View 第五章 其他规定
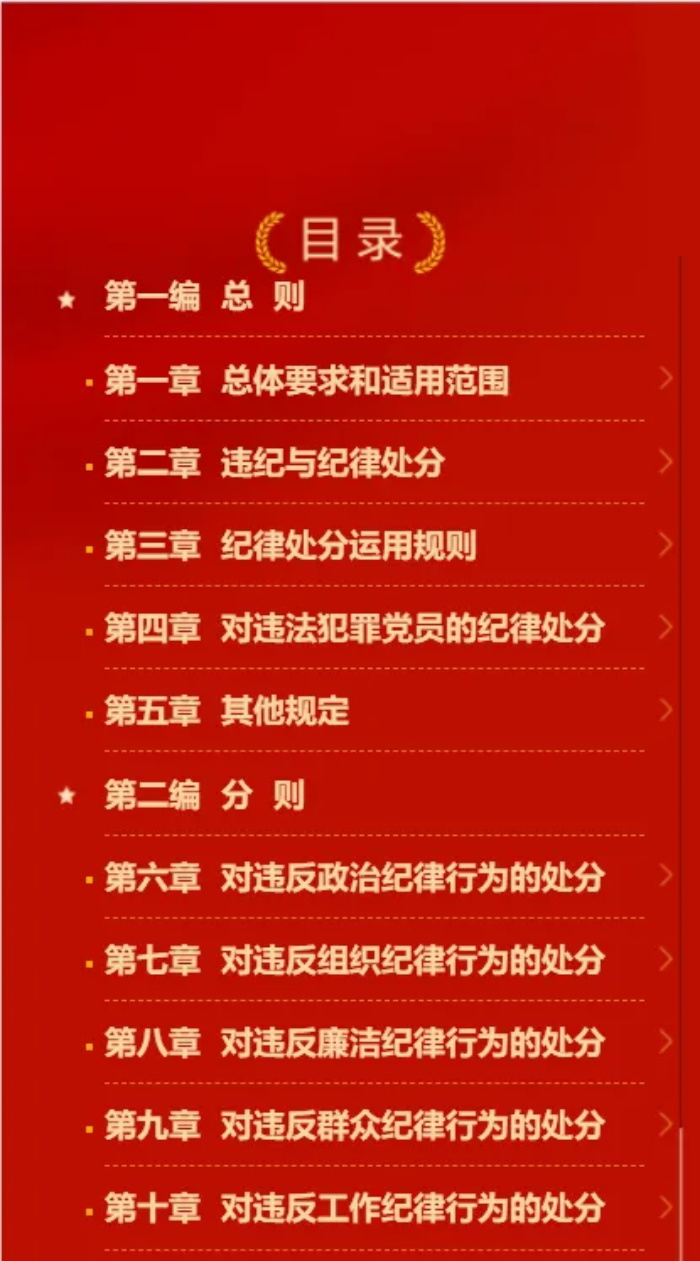Viewport: 700px width, 1261px height. 227,712
